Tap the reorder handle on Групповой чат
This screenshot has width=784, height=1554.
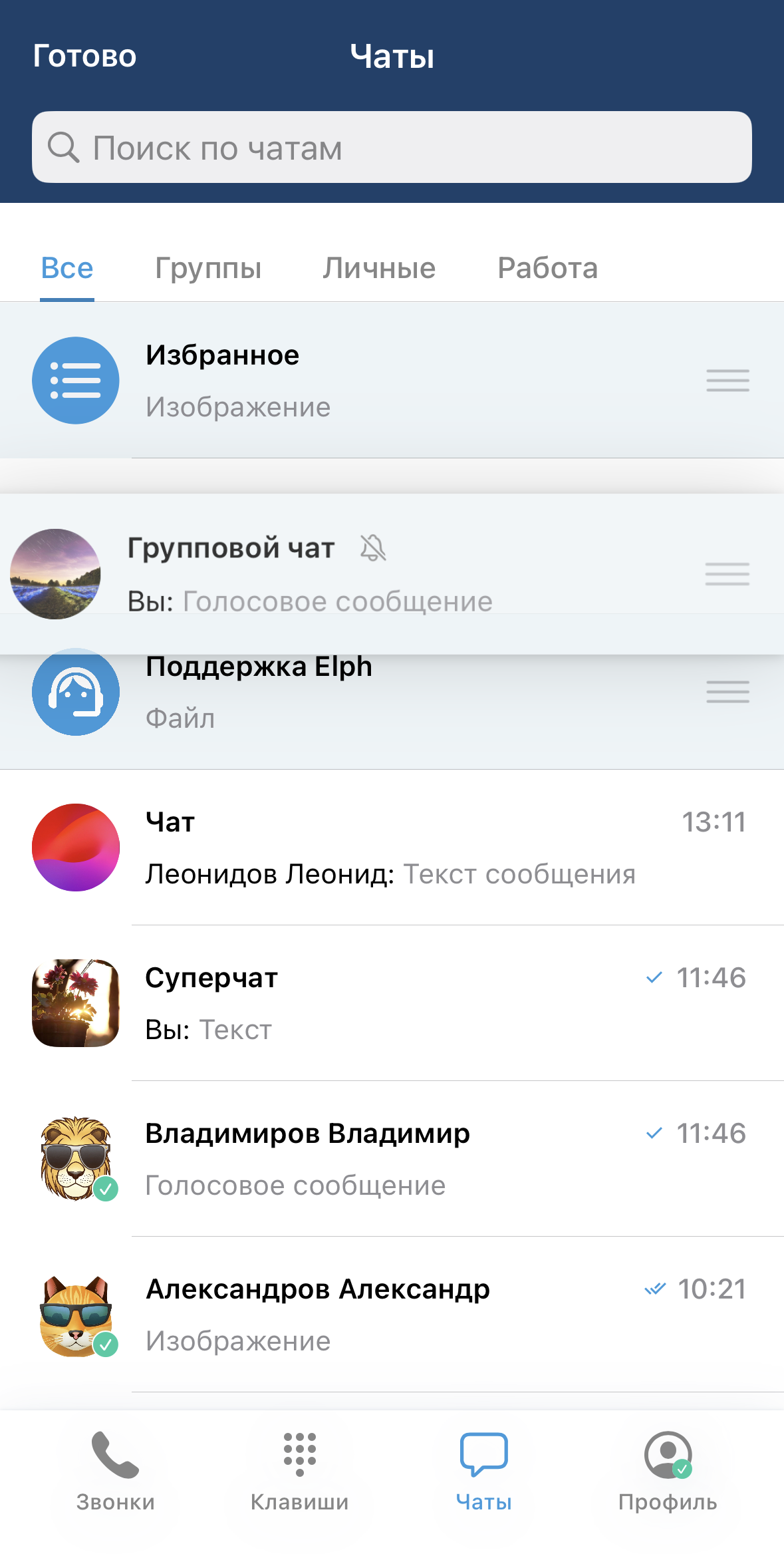(727, 573)
